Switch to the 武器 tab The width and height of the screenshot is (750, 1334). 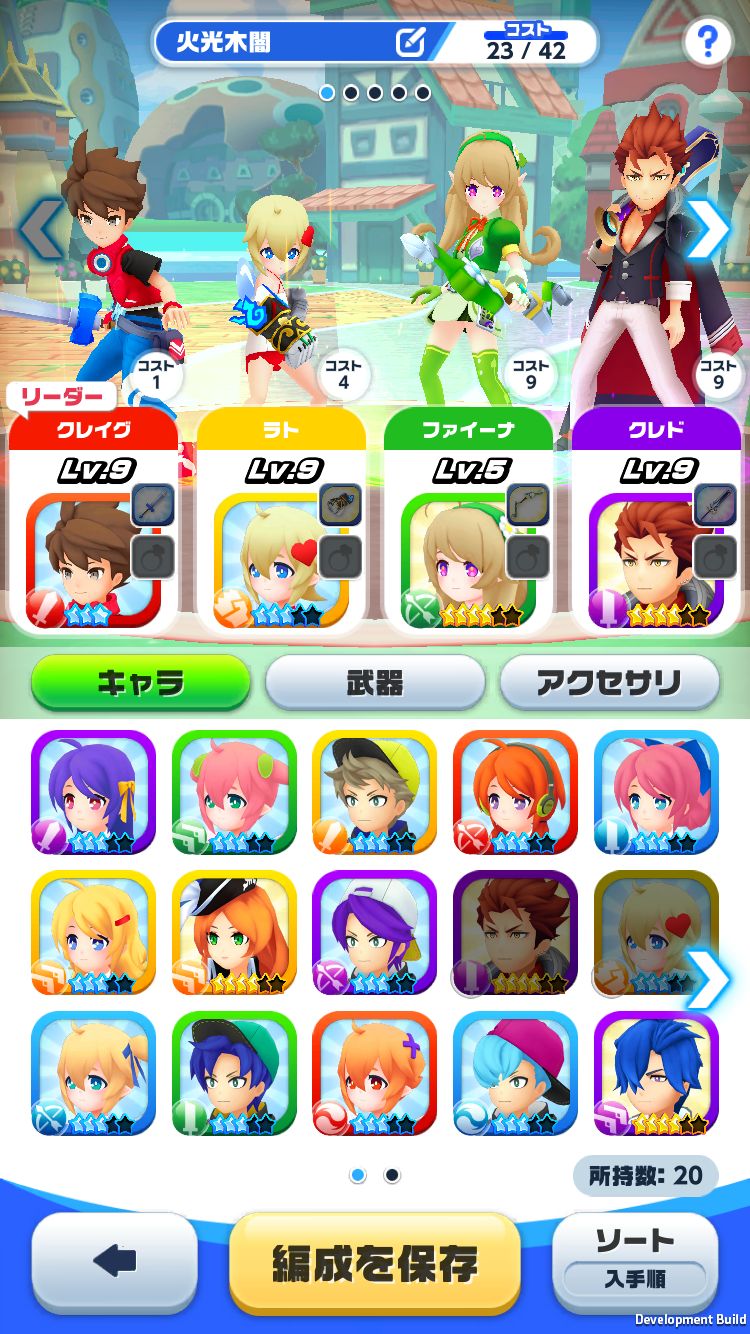coord(374,680)
